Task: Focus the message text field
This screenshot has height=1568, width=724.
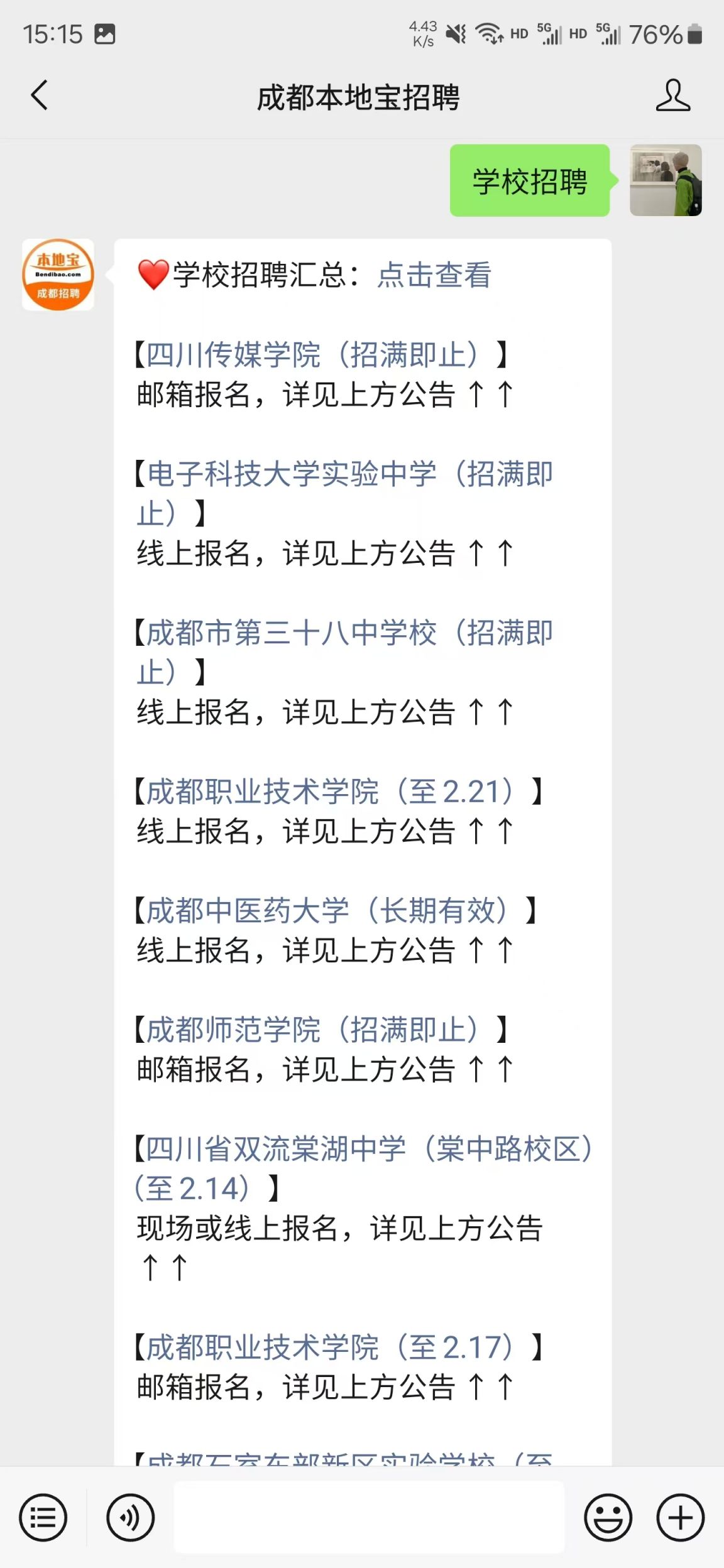Action: [369, 1516]
